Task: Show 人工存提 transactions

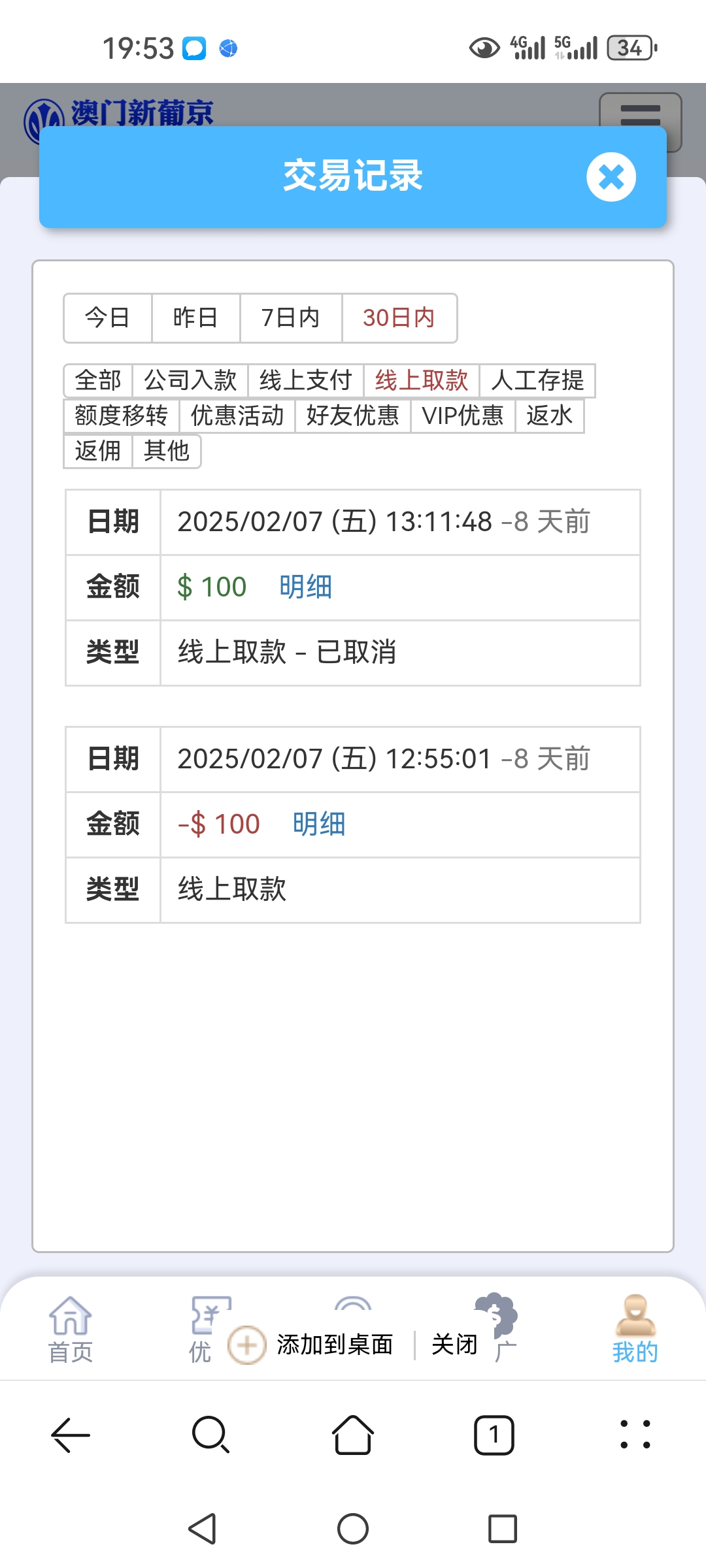Action: click(x=537, y=380)
